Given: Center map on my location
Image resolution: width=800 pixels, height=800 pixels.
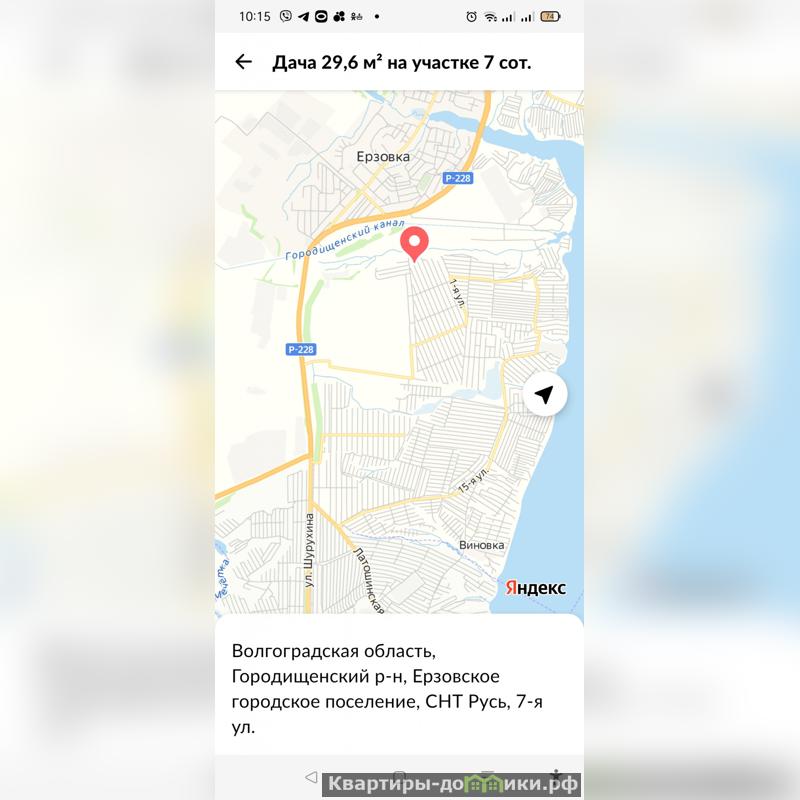Looking at the screenshot, I should (x=544, y=394).
